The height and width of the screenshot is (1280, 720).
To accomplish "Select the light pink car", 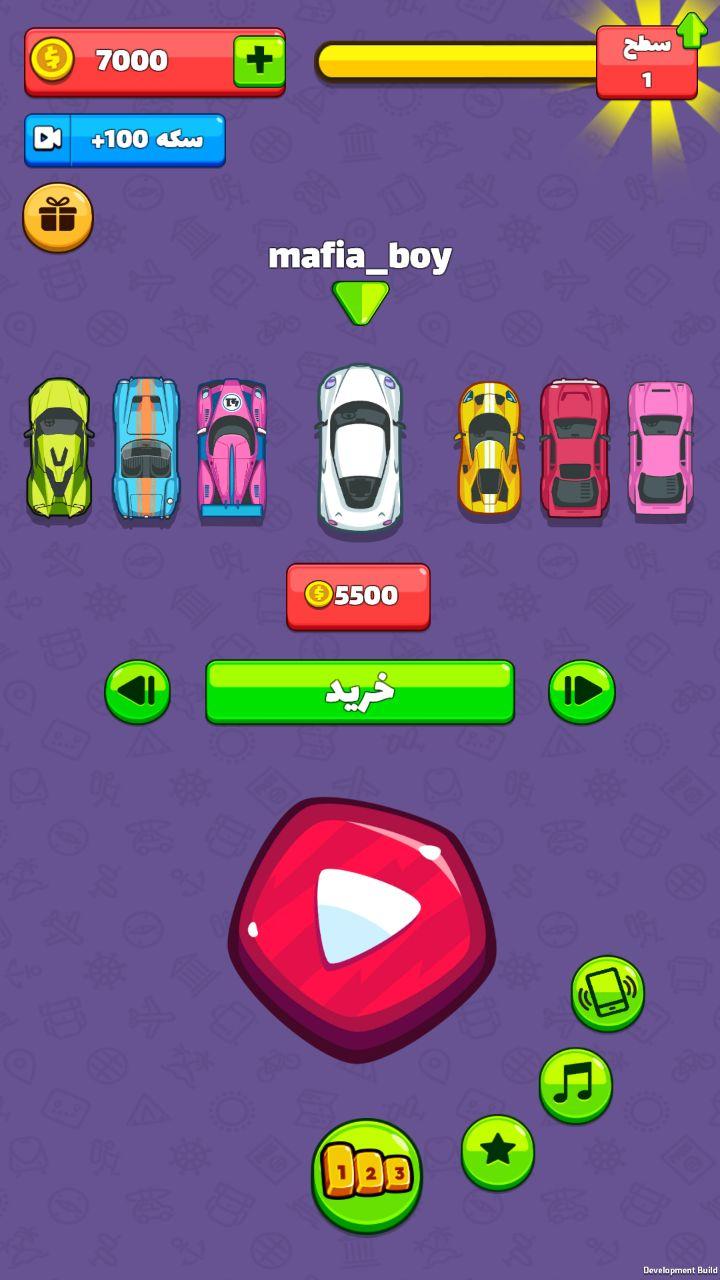I will point(660,449).
